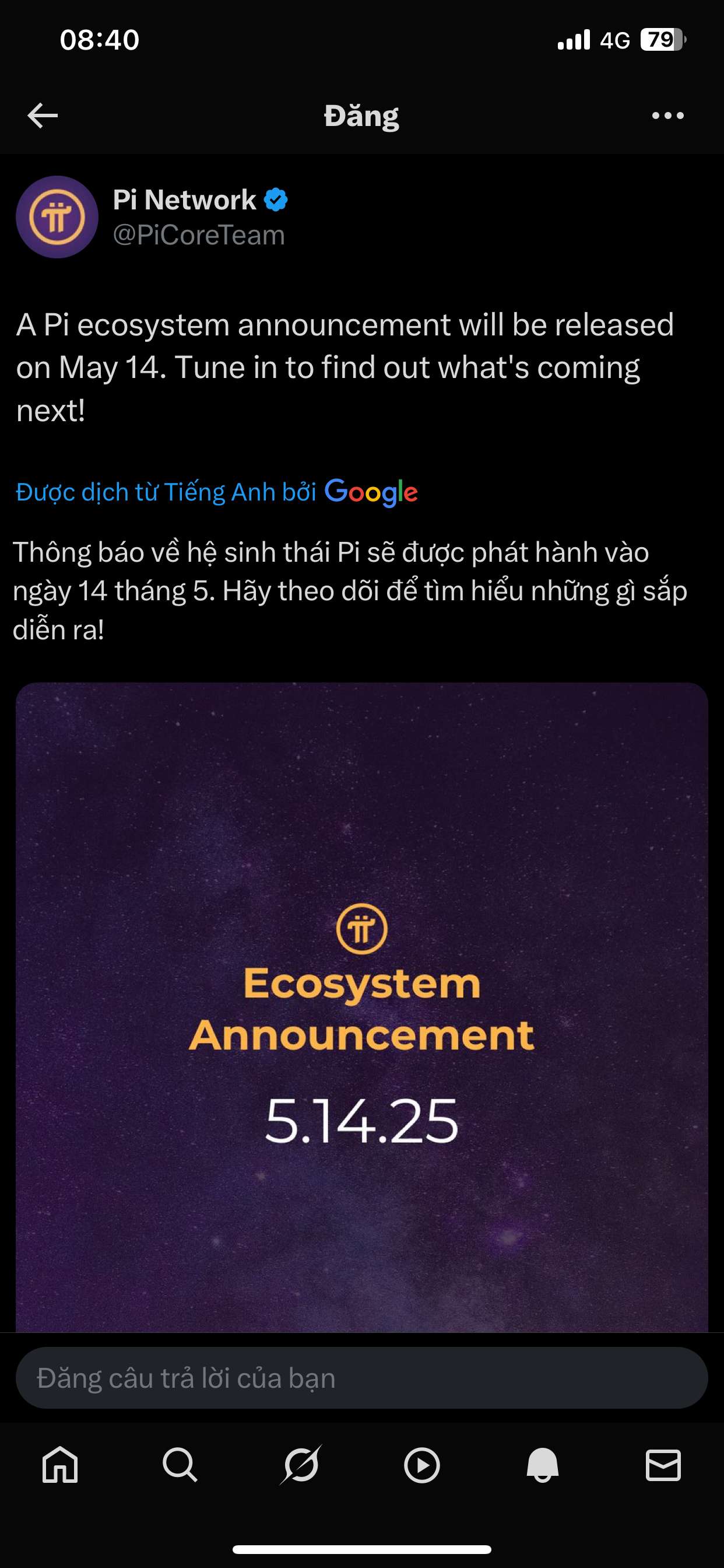Switch to the Search tab
Image resolution: width=724 pixels, height=1568 pixels.
click(180, 1465)
